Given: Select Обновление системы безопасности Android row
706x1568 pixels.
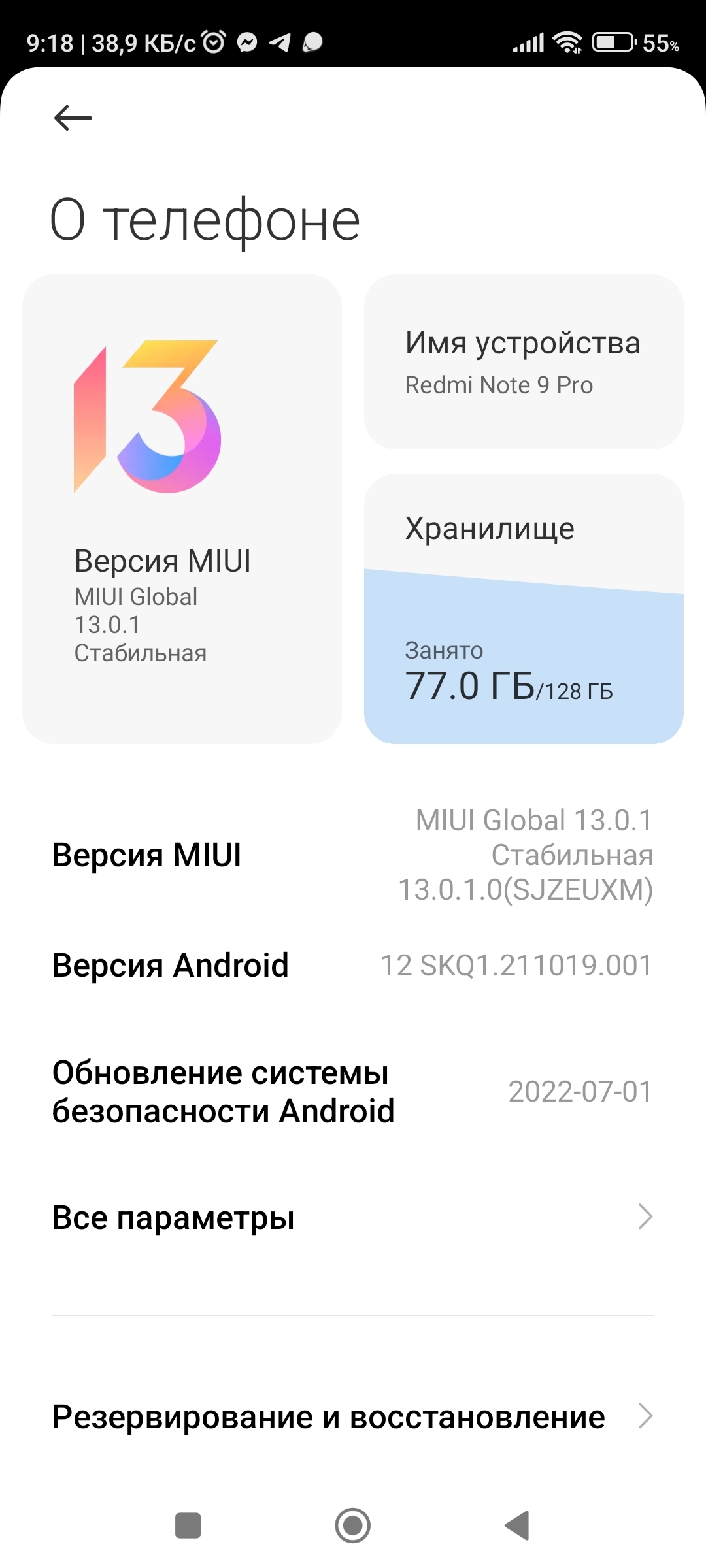Looking at the screenshot, I should (353, 1092).
